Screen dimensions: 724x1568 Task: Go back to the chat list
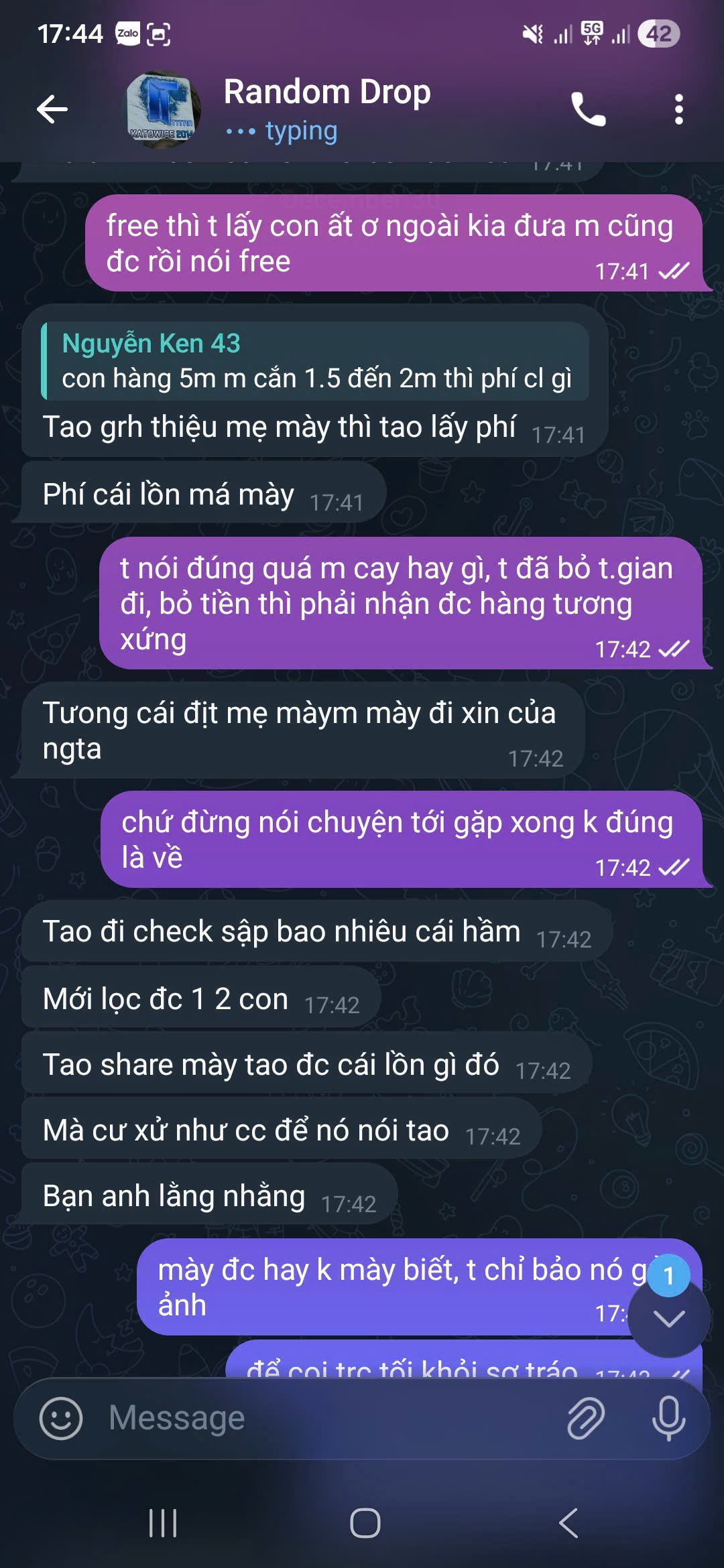tap(52, 109)
